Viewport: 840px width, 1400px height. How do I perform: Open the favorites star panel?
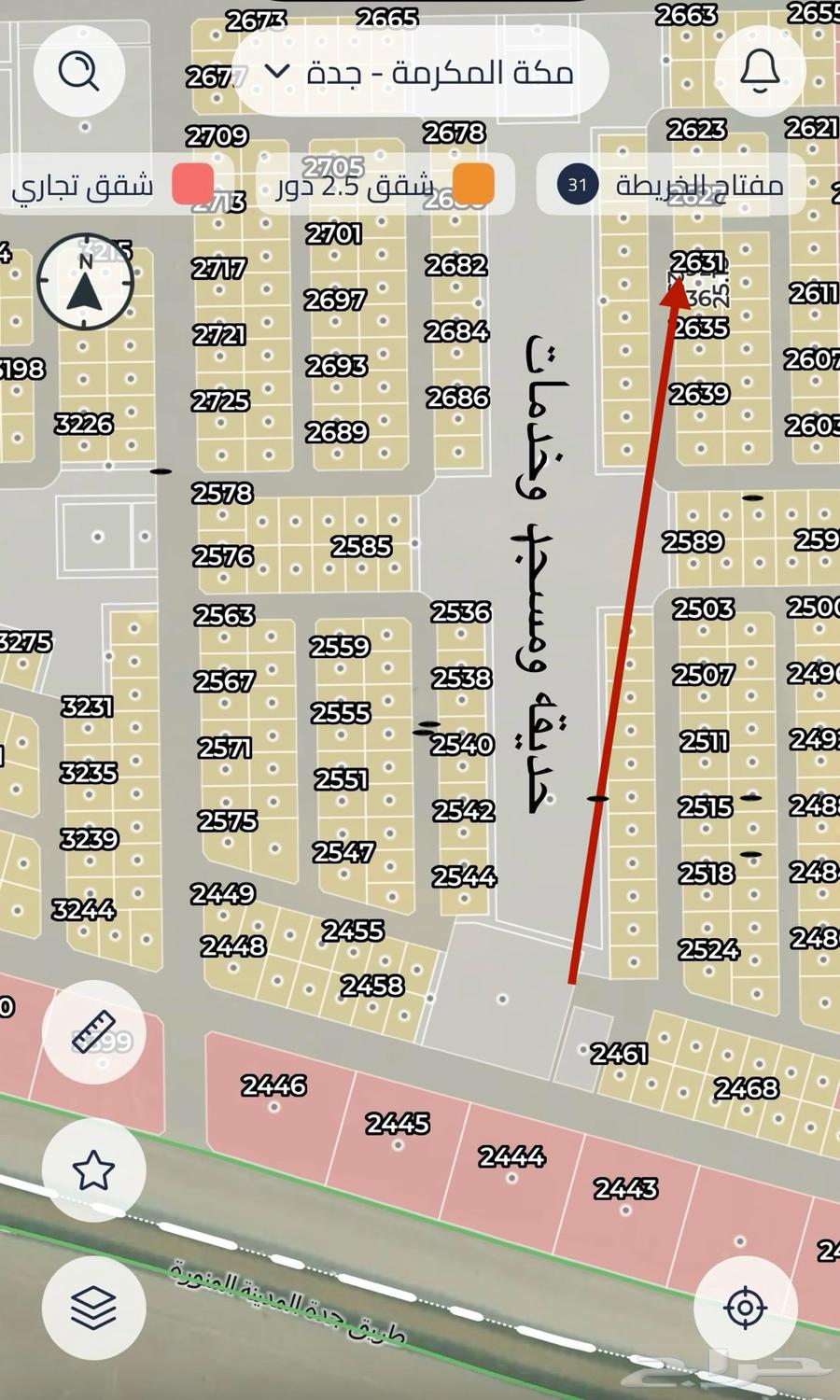pos(93,1169)
